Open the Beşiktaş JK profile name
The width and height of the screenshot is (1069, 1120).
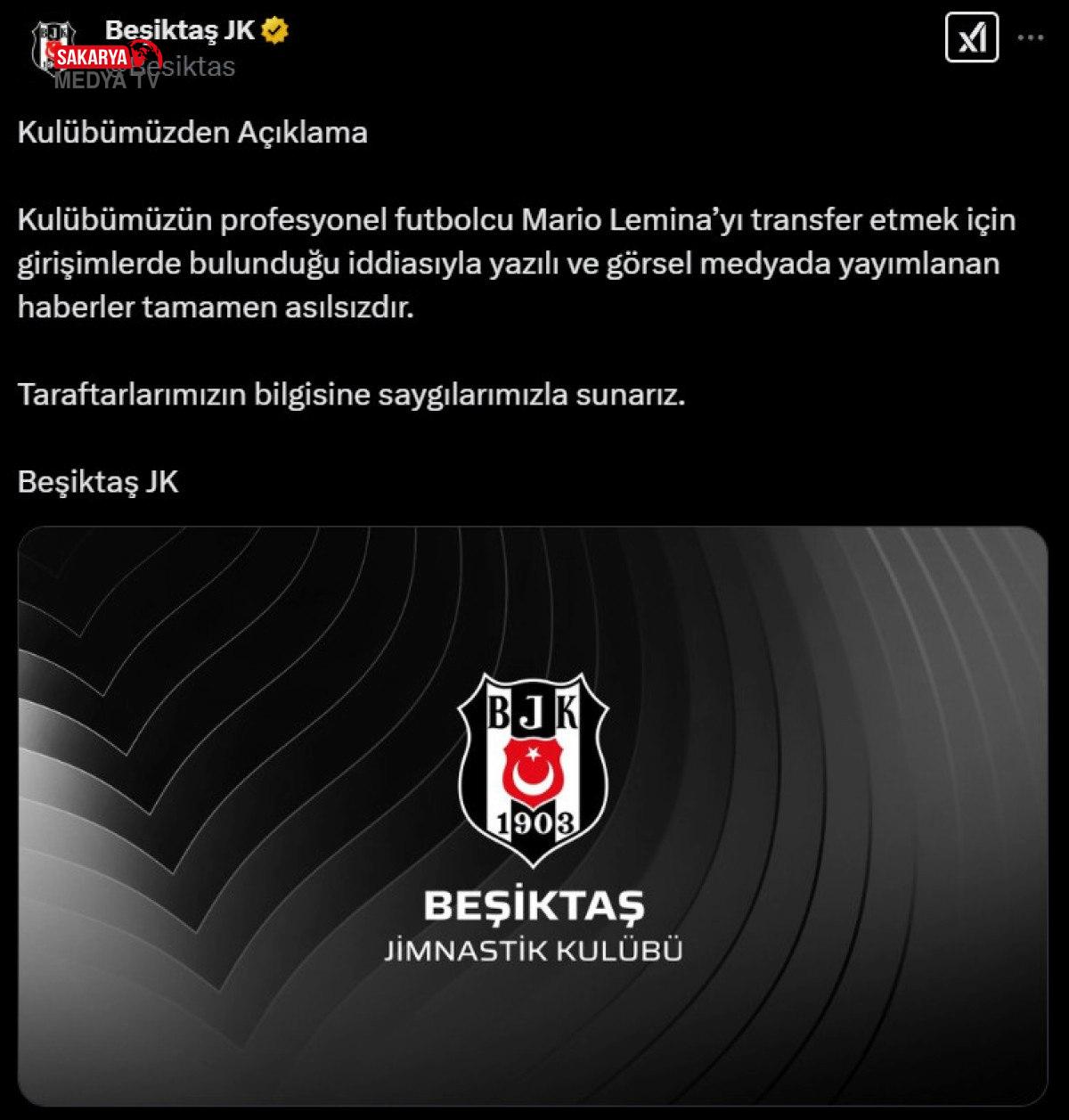(x=180, y=30)
